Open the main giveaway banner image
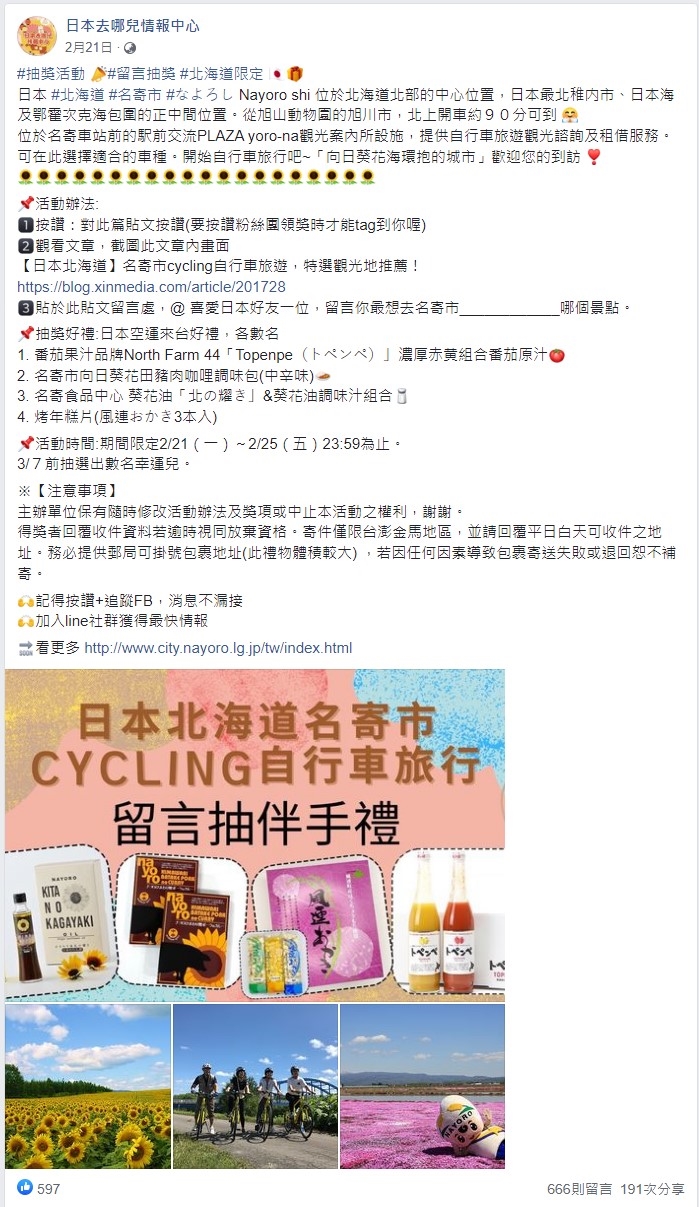Screen dimensions: 699x1207 [254, 835]
